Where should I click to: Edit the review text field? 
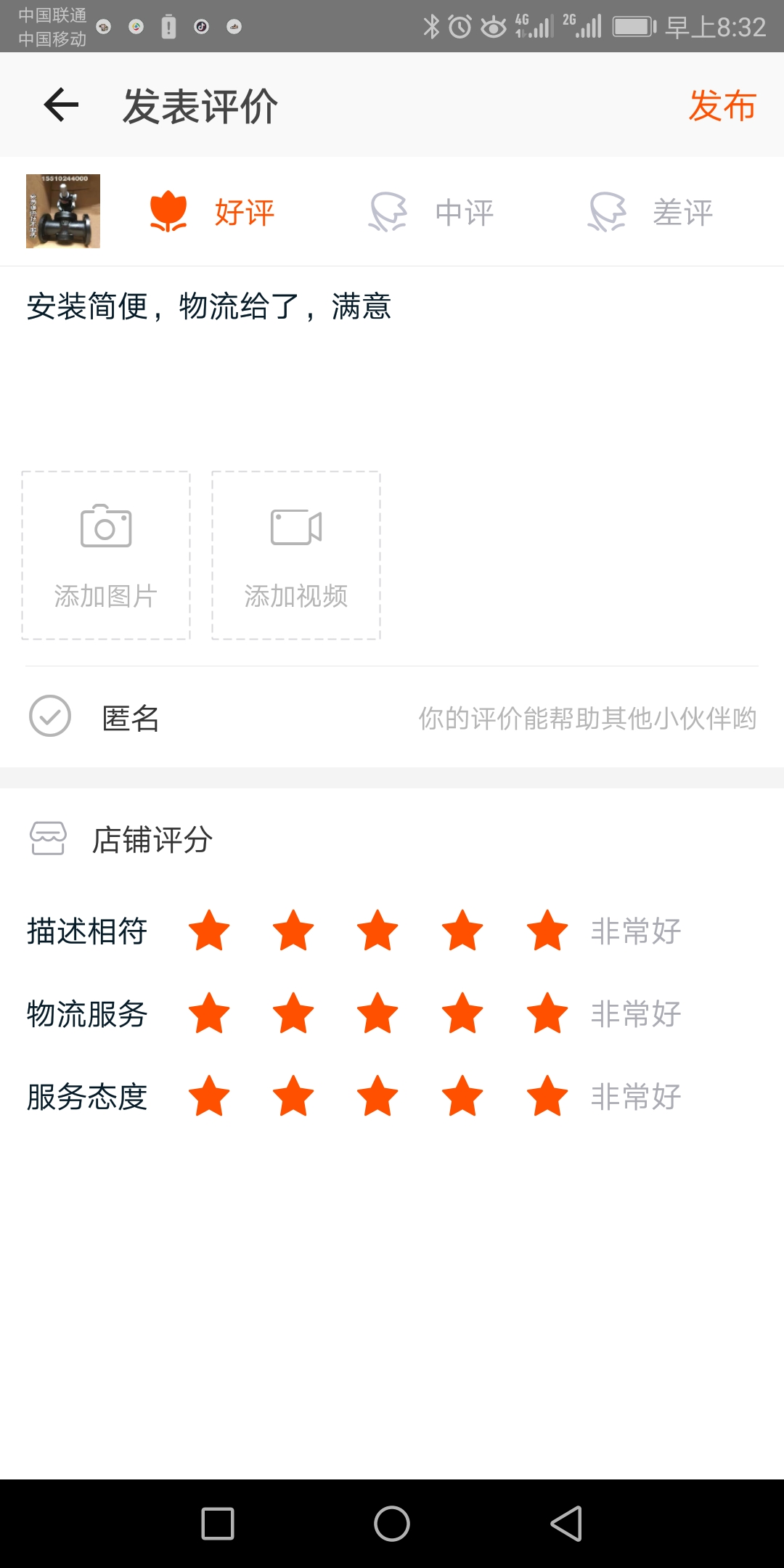pyautogui.click(x=392, y=363)
